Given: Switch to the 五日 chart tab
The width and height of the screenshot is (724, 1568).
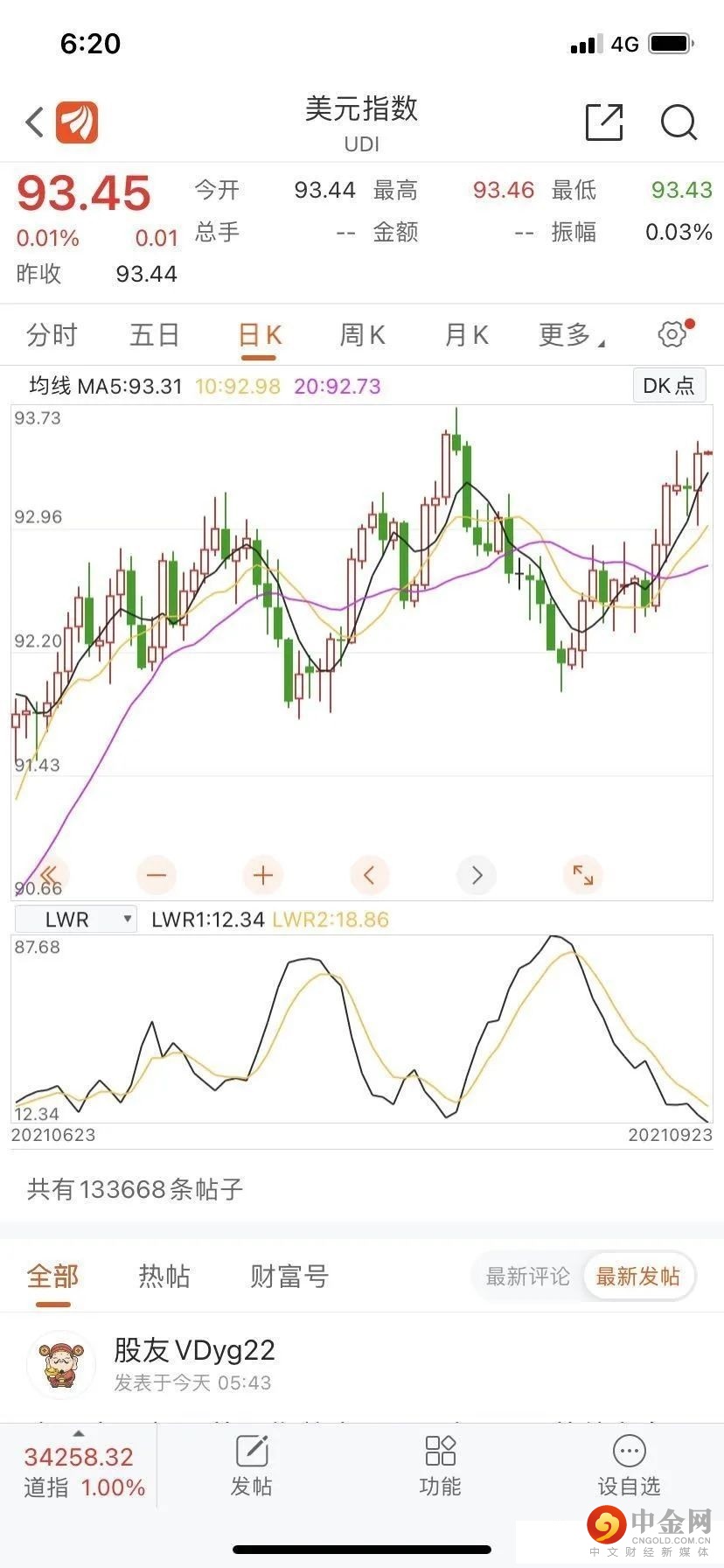Looking at the screenshot, I should 155,335.
